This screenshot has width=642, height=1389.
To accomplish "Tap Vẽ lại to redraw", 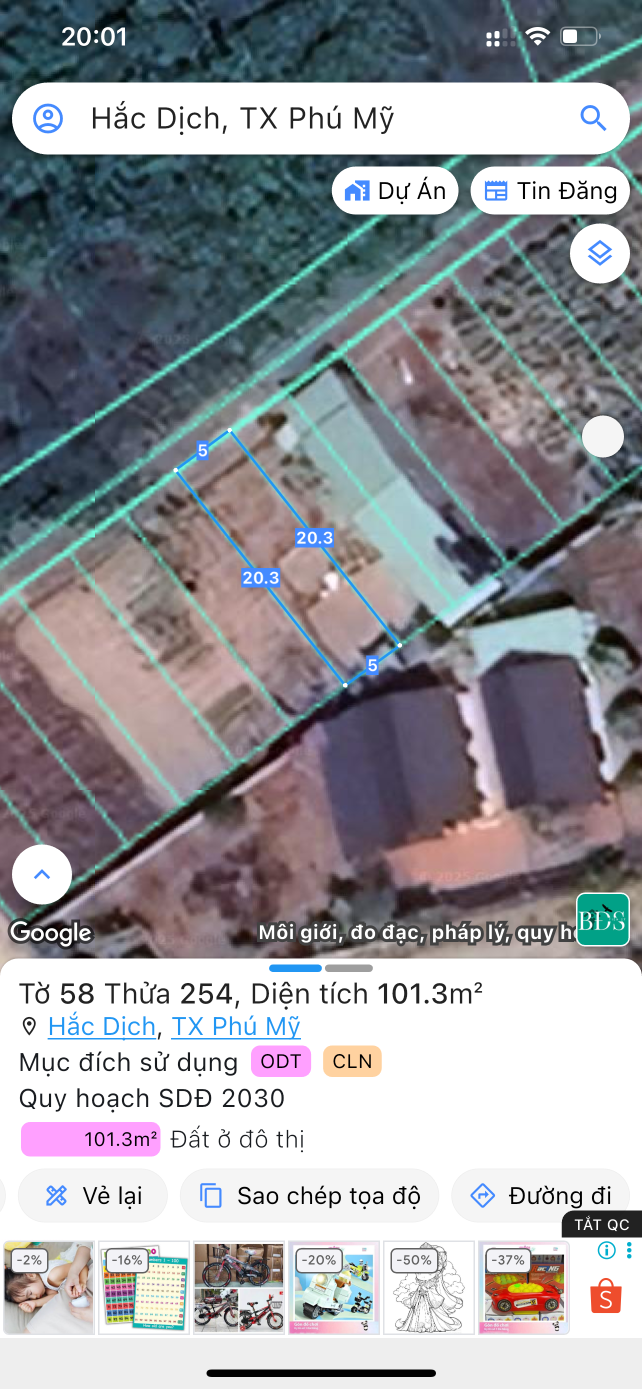I will tap(94, 1195).
